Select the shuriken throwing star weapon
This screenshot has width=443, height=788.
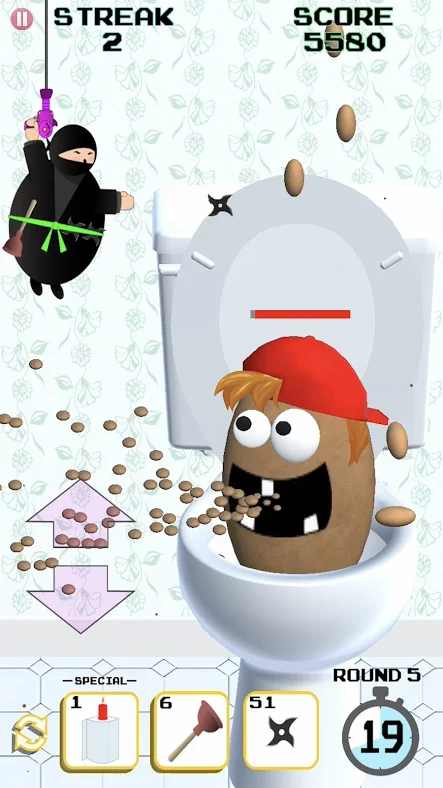[x=281, y=731]
